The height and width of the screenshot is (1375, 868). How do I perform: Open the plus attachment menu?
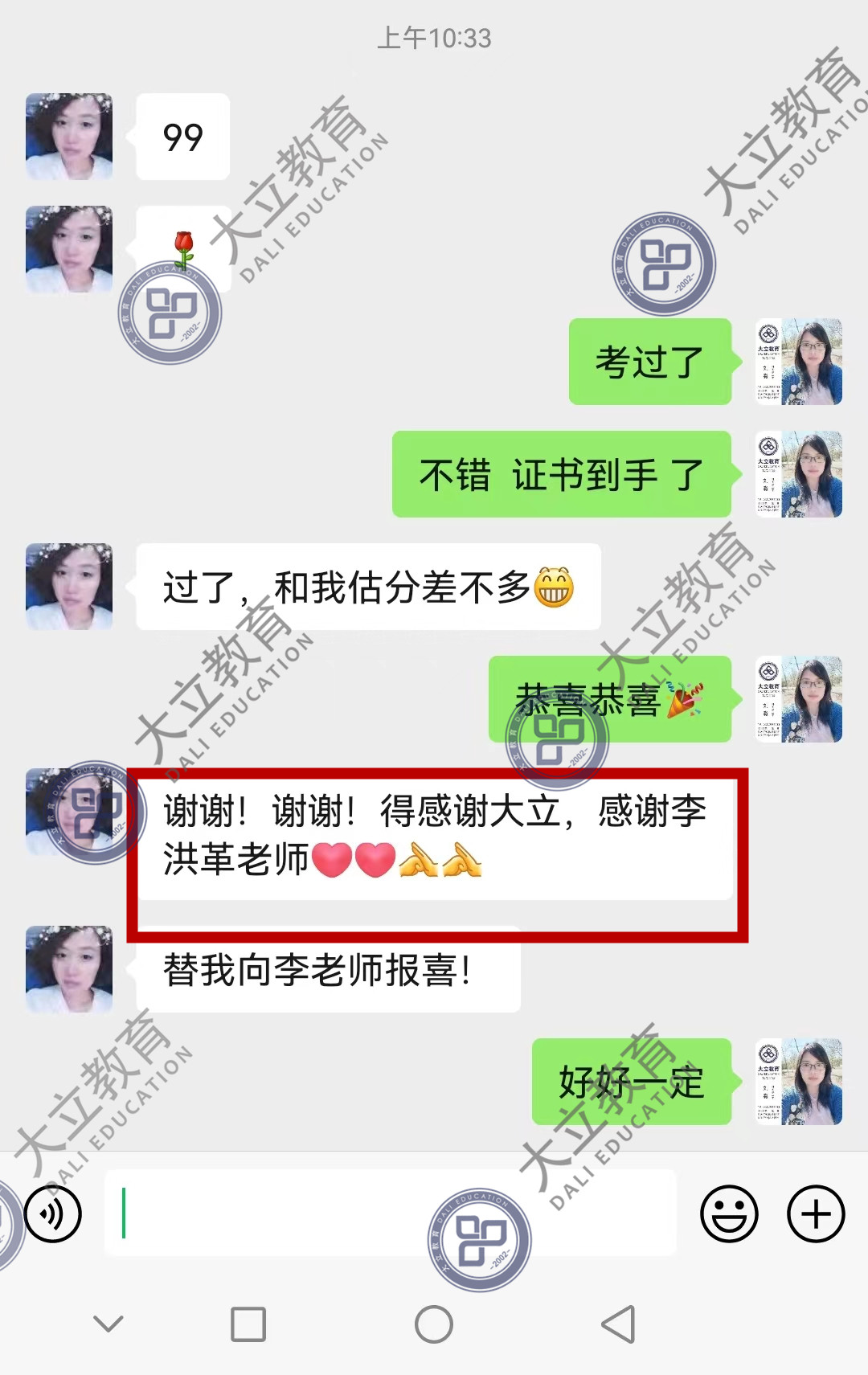816,1213
